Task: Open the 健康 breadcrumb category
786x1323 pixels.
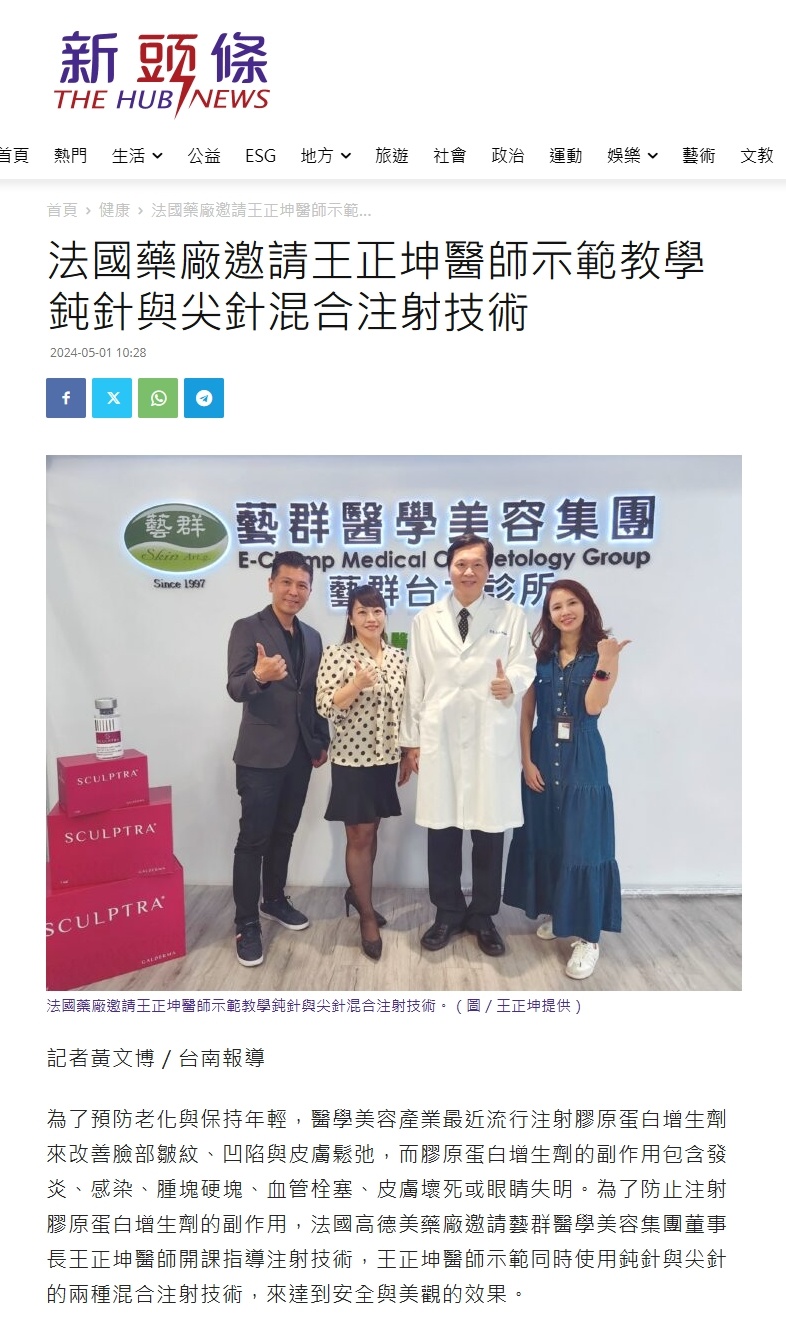Action: [114, 210]
